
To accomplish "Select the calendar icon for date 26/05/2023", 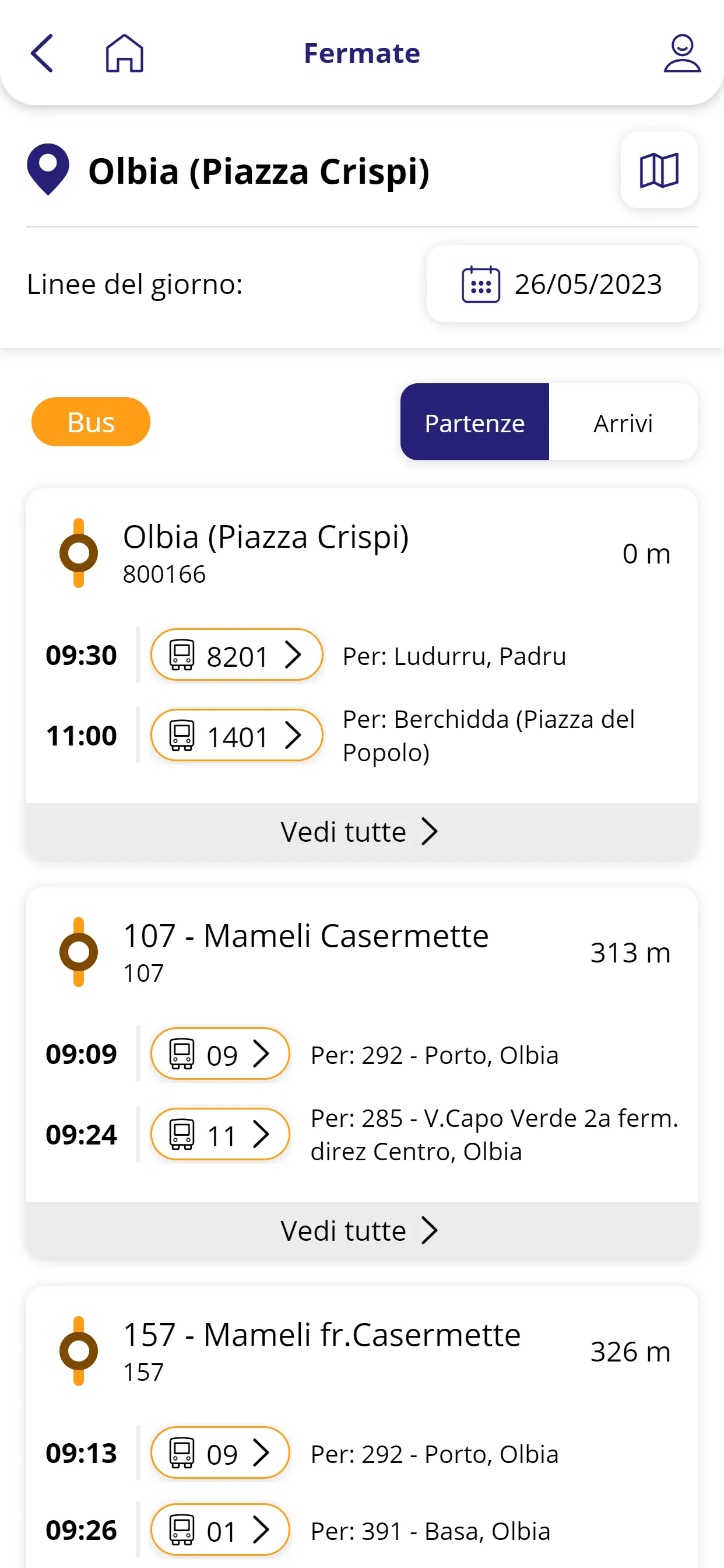I will coord(480,285).
